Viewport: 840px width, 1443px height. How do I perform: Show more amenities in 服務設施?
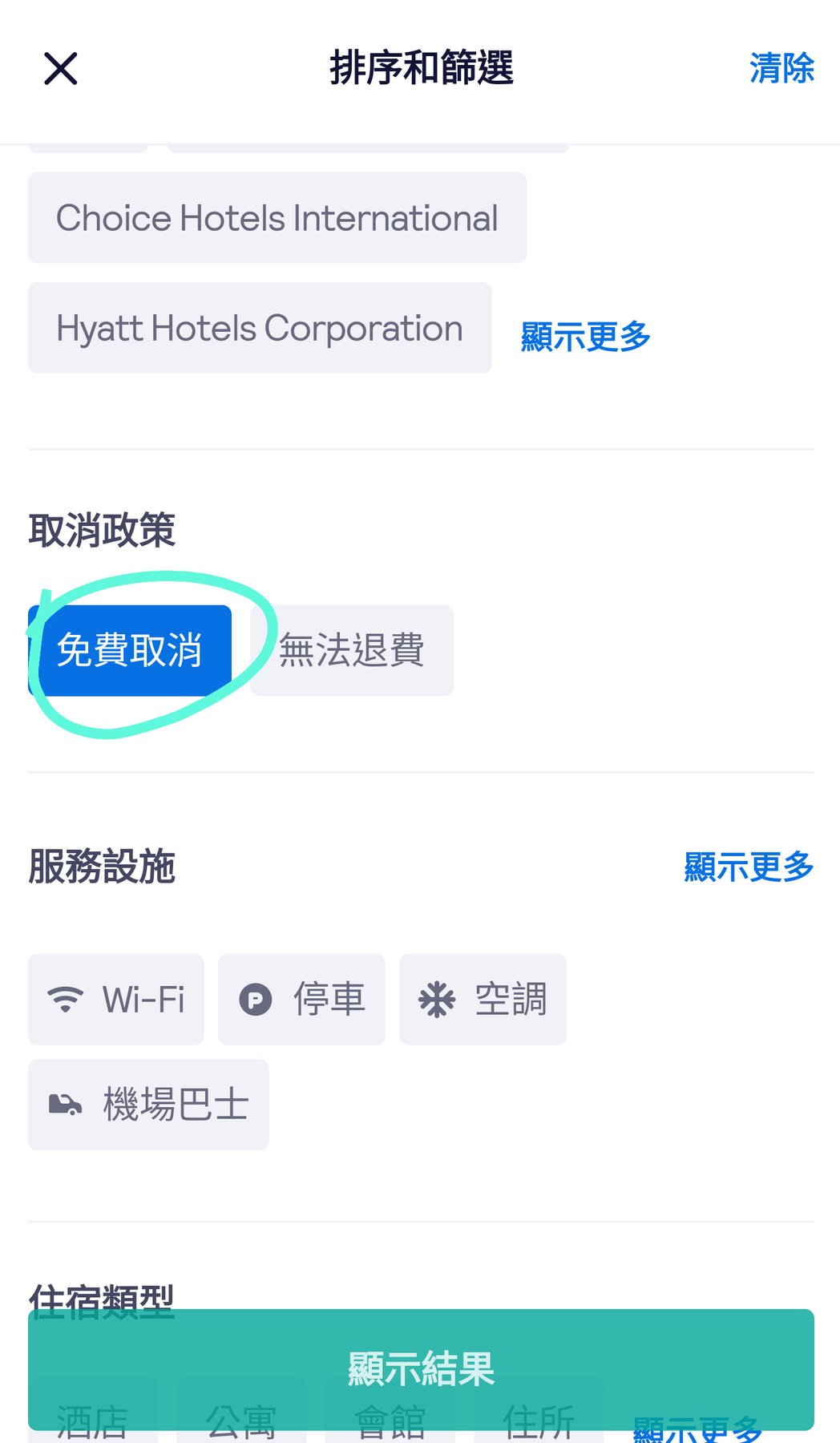point(749,867)
